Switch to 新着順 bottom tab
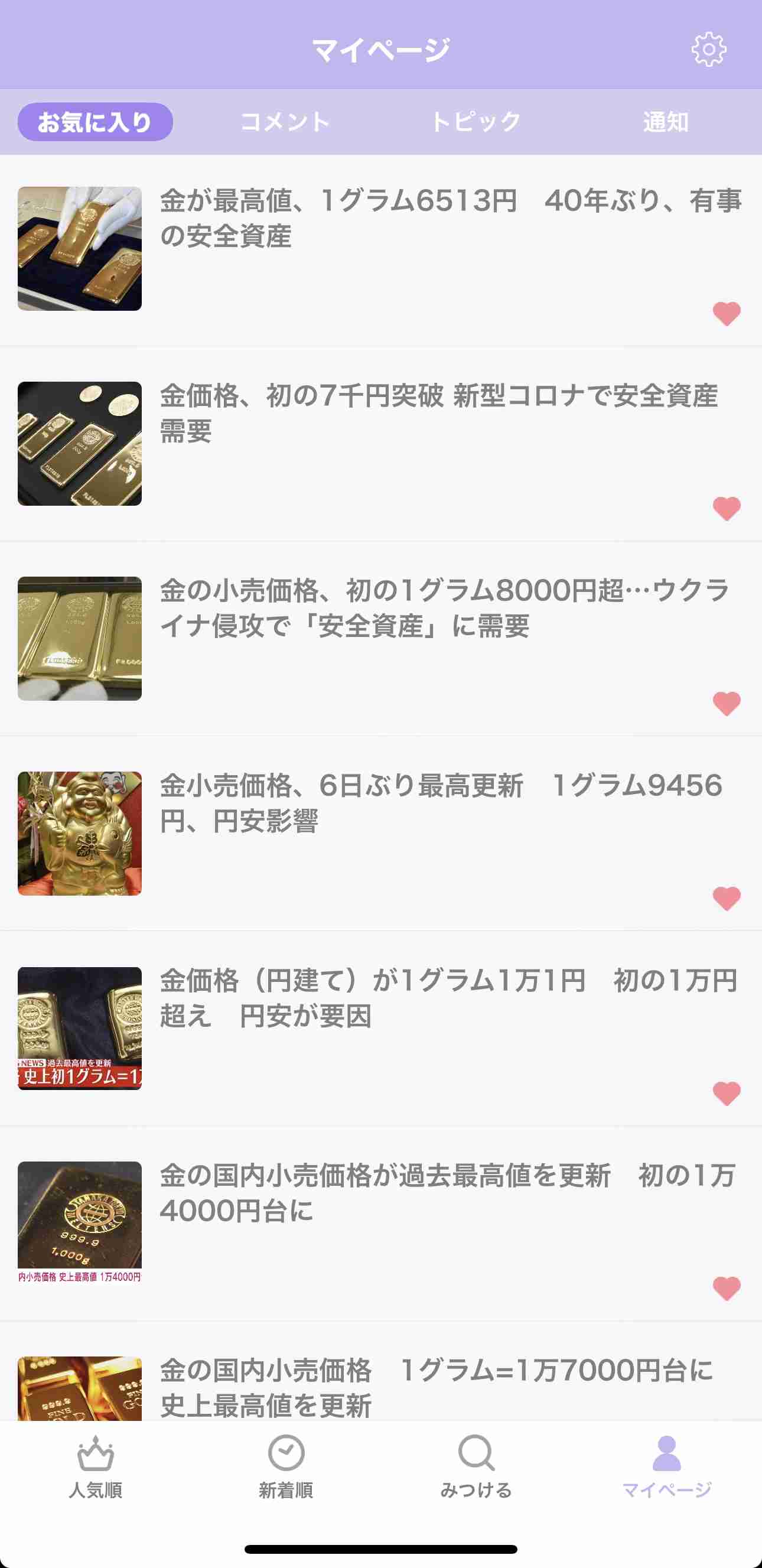762x1568 pixels. point(286,1467)
